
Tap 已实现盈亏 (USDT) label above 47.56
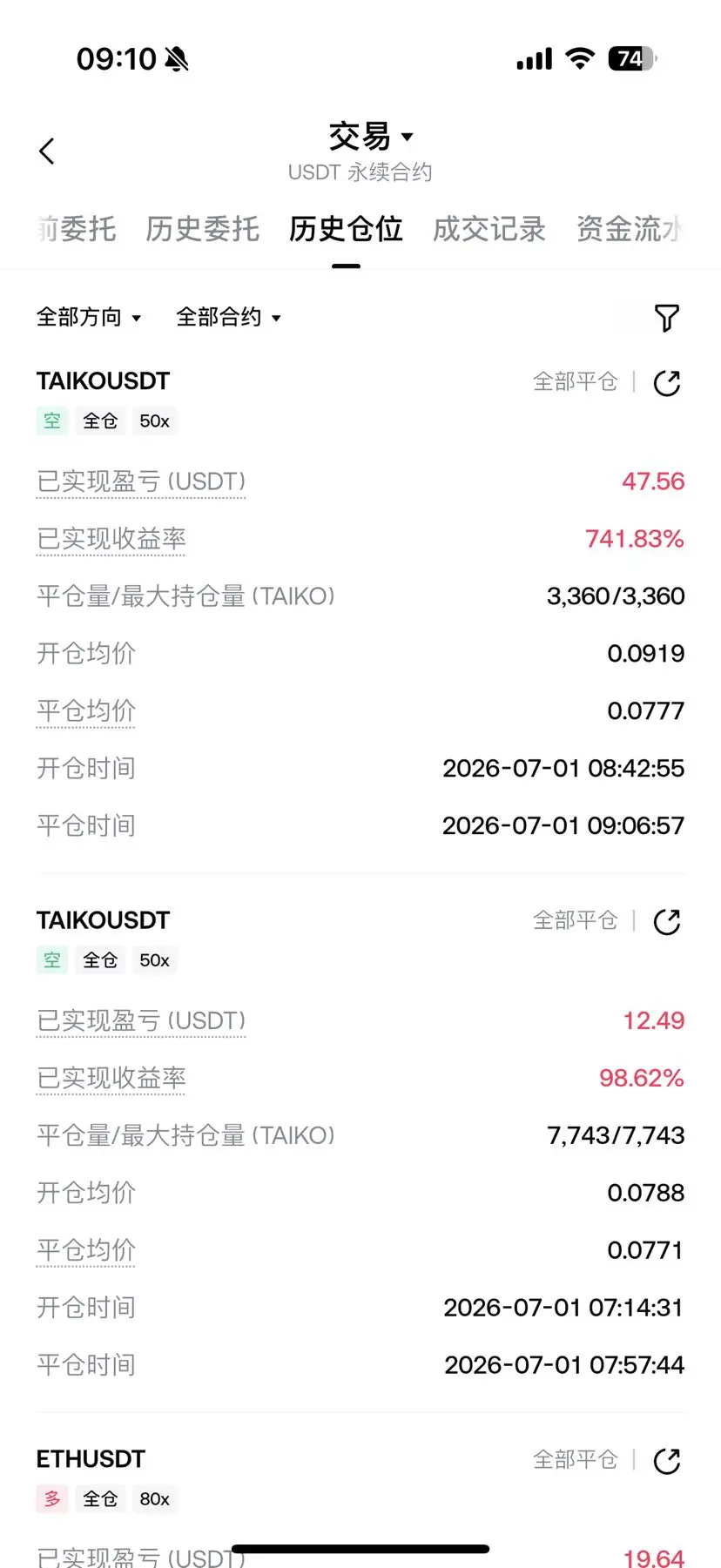[141, 481]
